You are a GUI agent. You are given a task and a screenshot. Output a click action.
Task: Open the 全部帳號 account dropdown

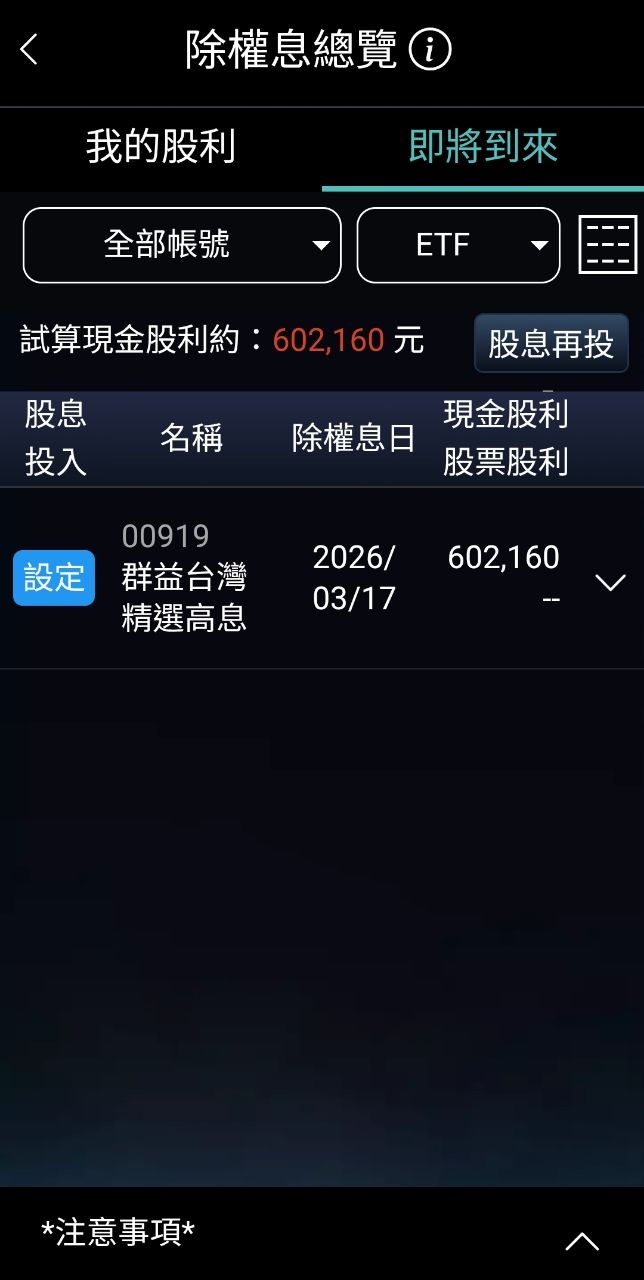[182, 245]
